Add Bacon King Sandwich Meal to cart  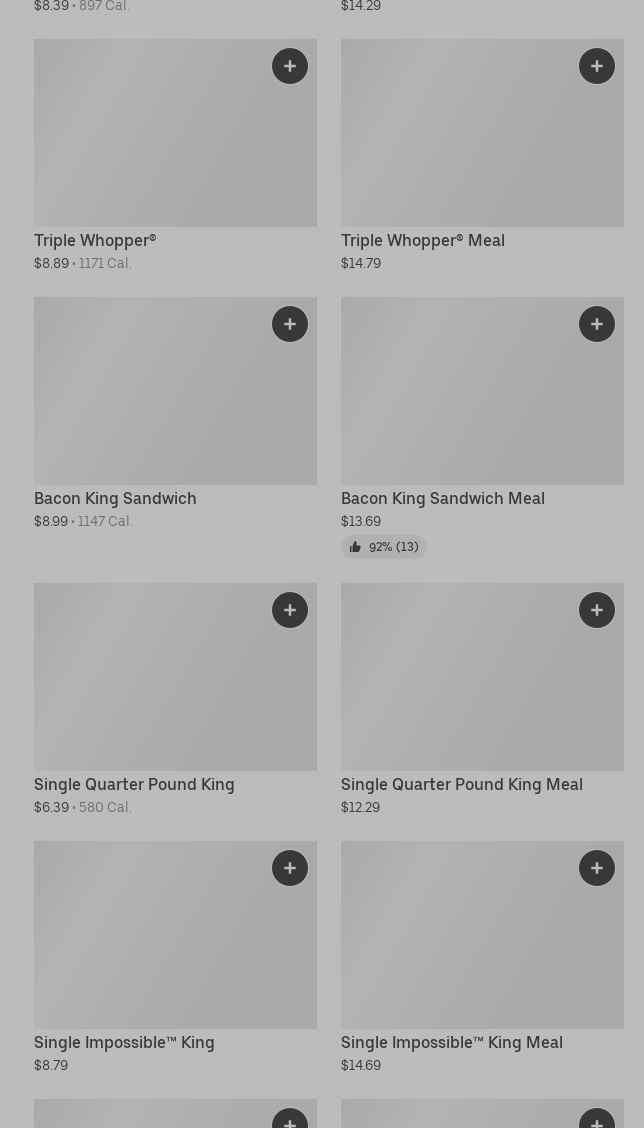click(x=597, y=324)
